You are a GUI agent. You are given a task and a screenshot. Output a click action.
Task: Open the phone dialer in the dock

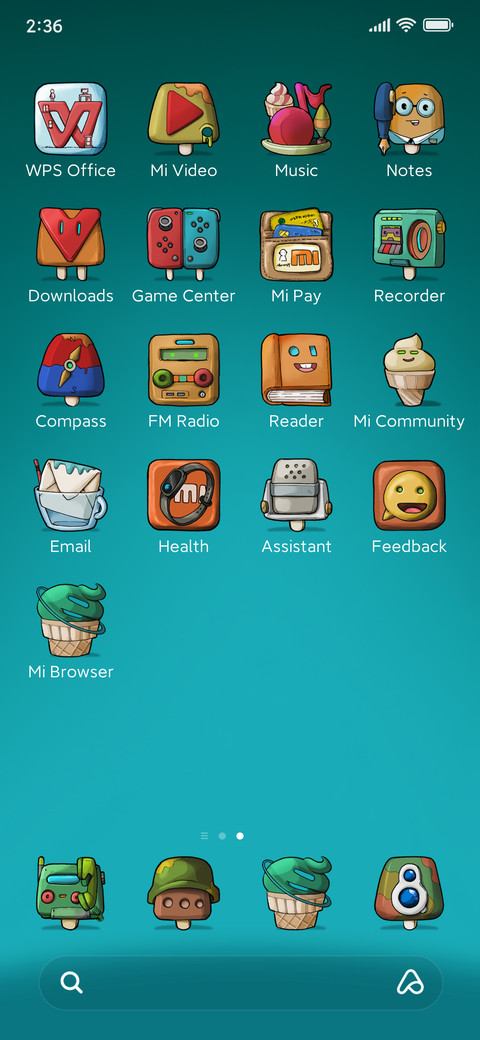[70, 893]
